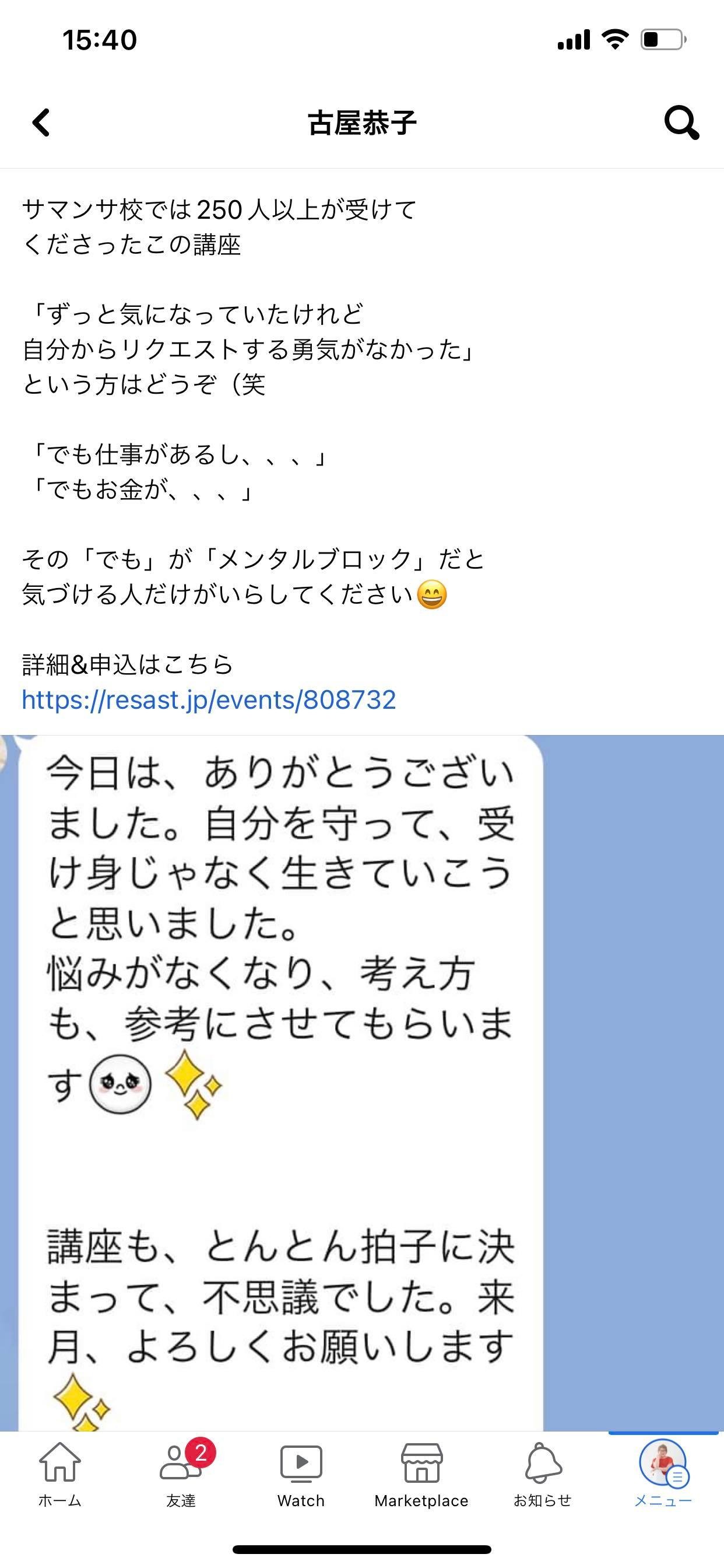
Task: Go back from 古屋恭子's page
Action: [x=41, y=123]
